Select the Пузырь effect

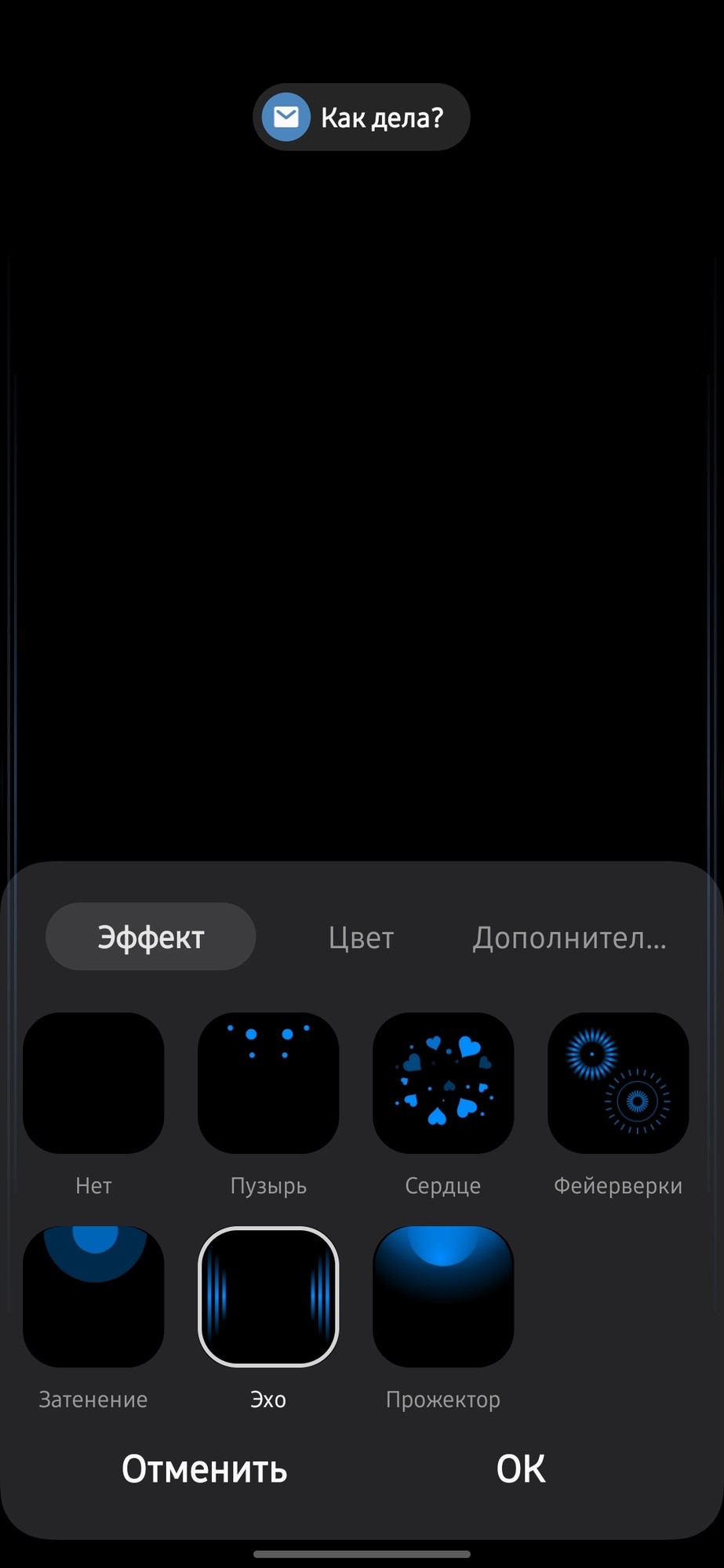(268, 1083)
